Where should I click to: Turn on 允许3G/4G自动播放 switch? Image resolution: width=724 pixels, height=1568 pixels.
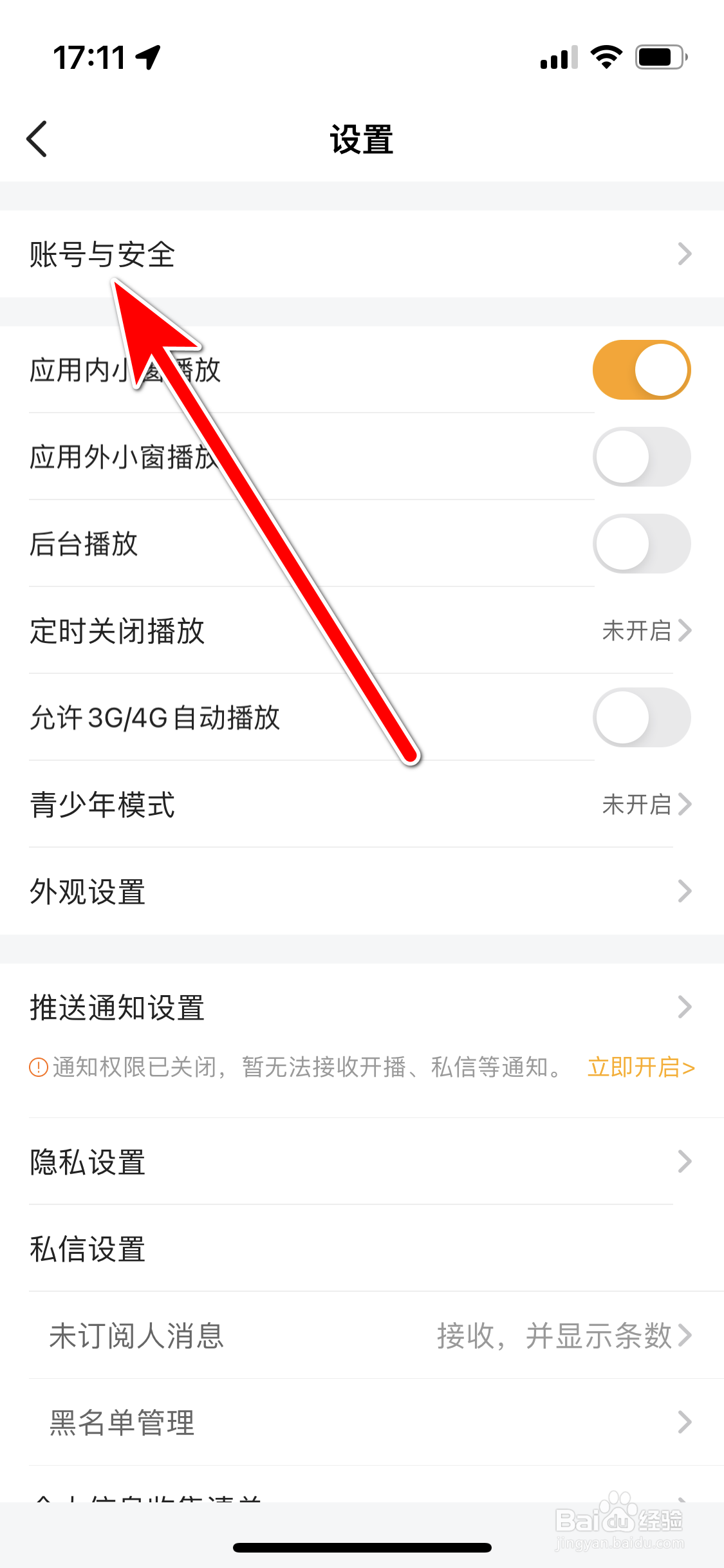pos(642,717)
